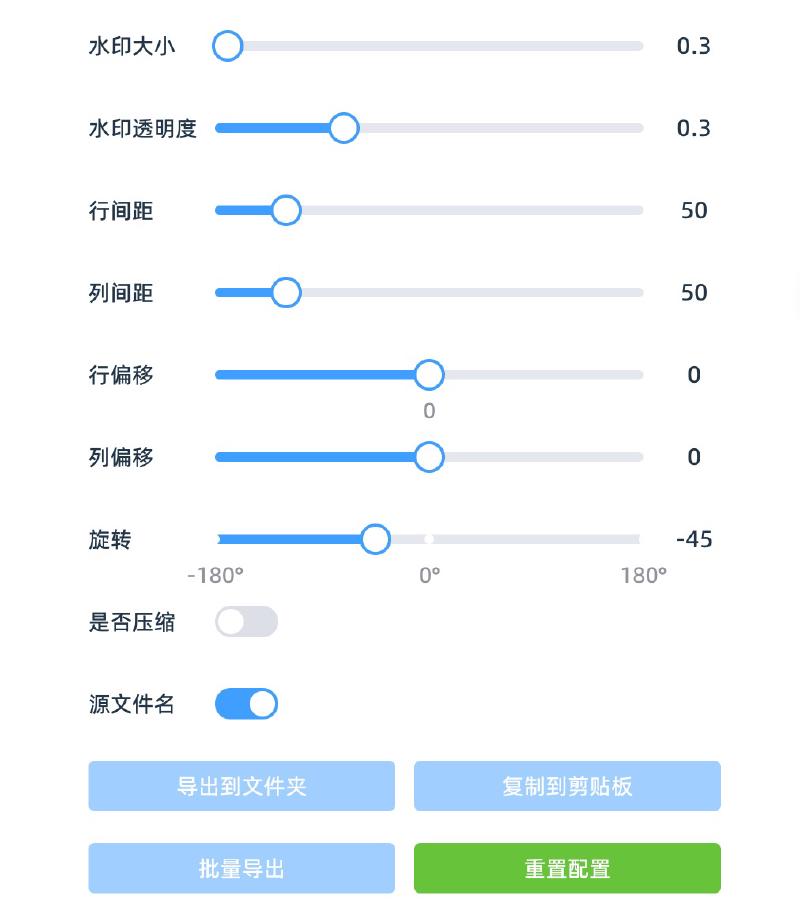Screen dimensions: 800x922
Task: Click the 批量导出 batch export button
Action: pos(241,868)
